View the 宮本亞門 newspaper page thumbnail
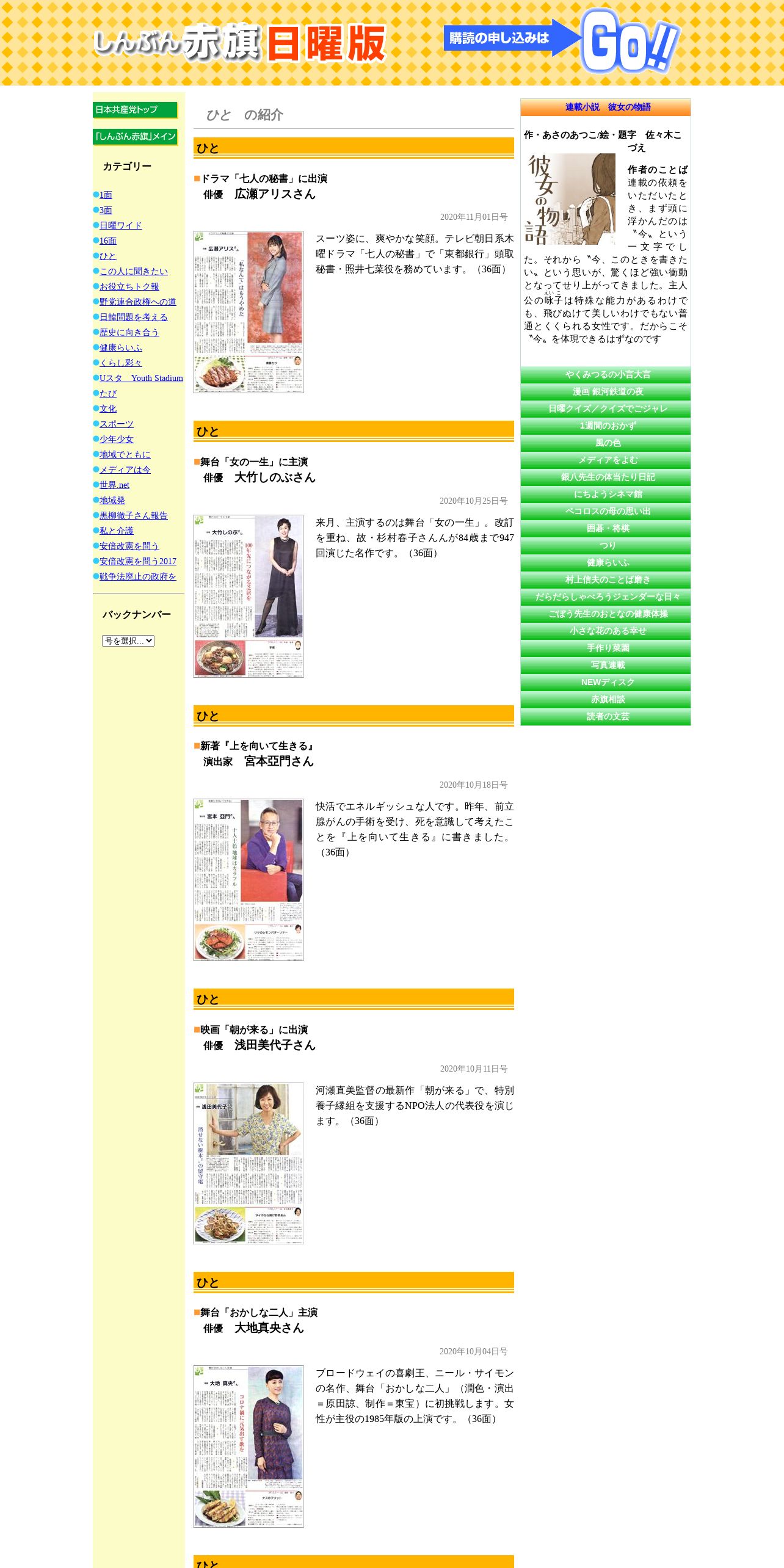The width and height of the screenshot is (784, 1568). coord(249,880)
